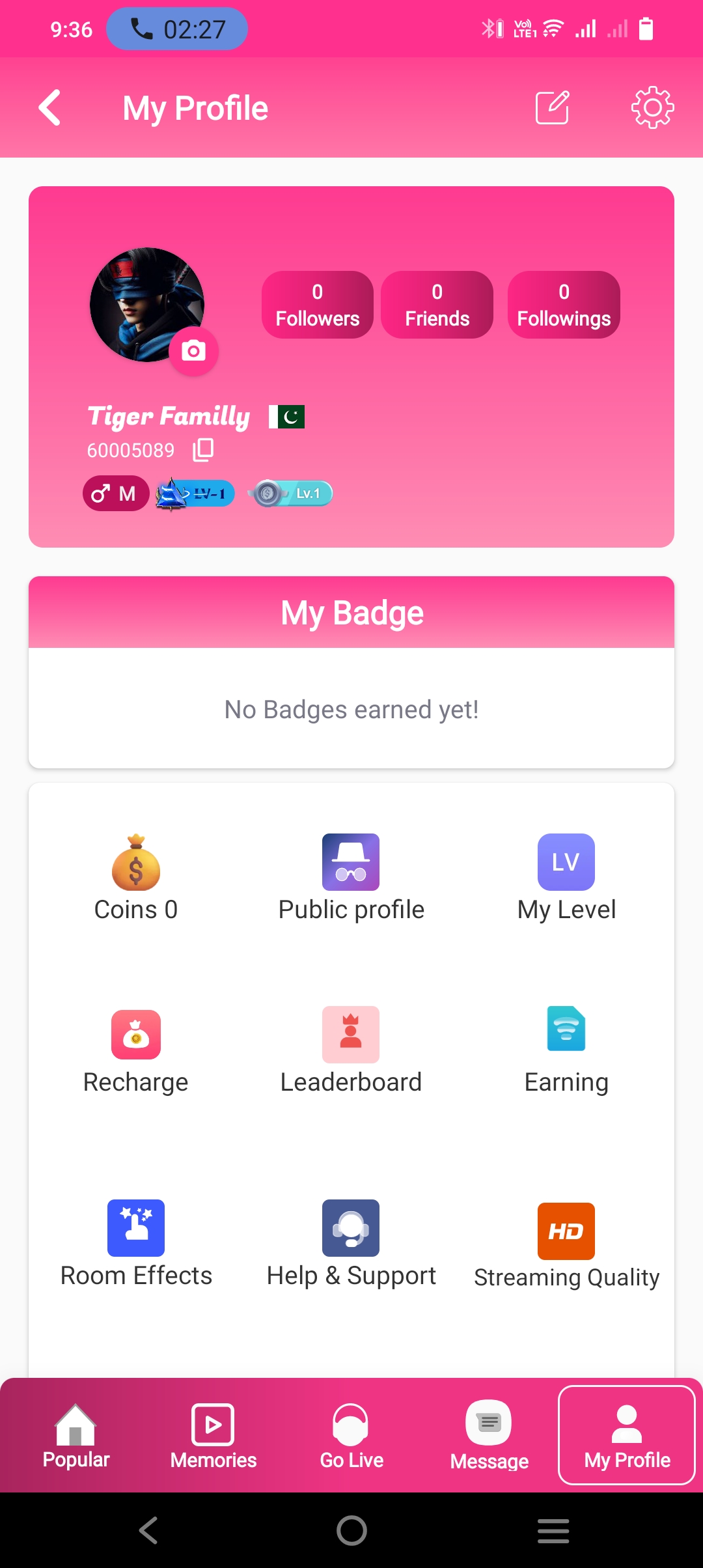Edit profile with the pencil icon
This screenshot has width=703, height=1568.
pos(552,107)
